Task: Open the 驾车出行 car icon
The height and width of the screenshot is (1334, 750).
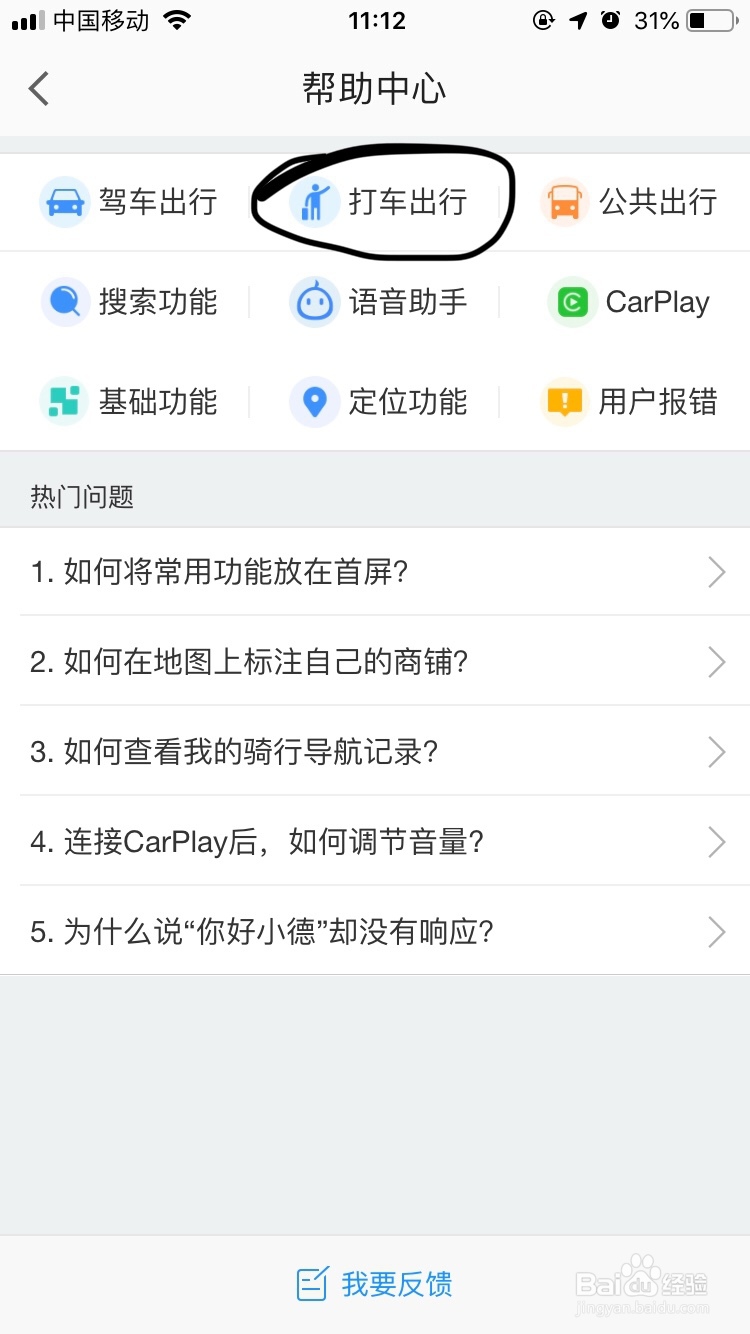Action: pos(64,201)
